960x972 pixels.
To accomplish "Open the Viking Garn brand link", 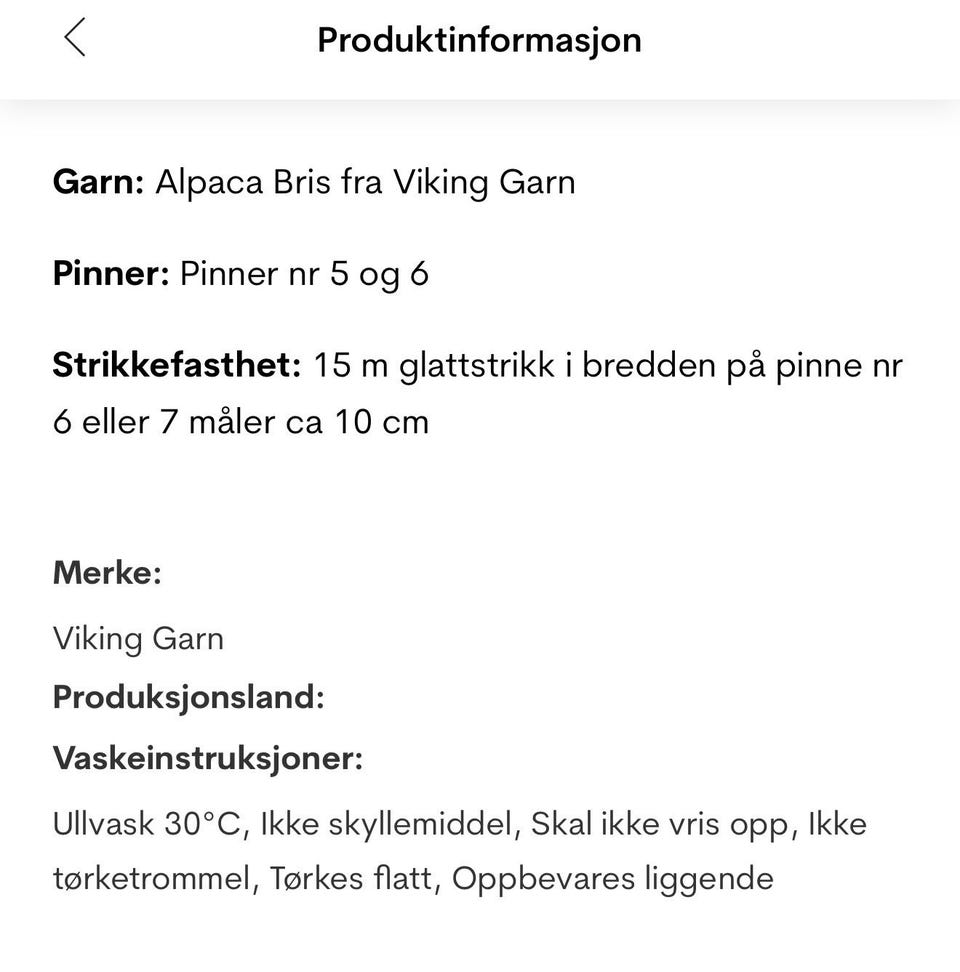I will [139, 638].
